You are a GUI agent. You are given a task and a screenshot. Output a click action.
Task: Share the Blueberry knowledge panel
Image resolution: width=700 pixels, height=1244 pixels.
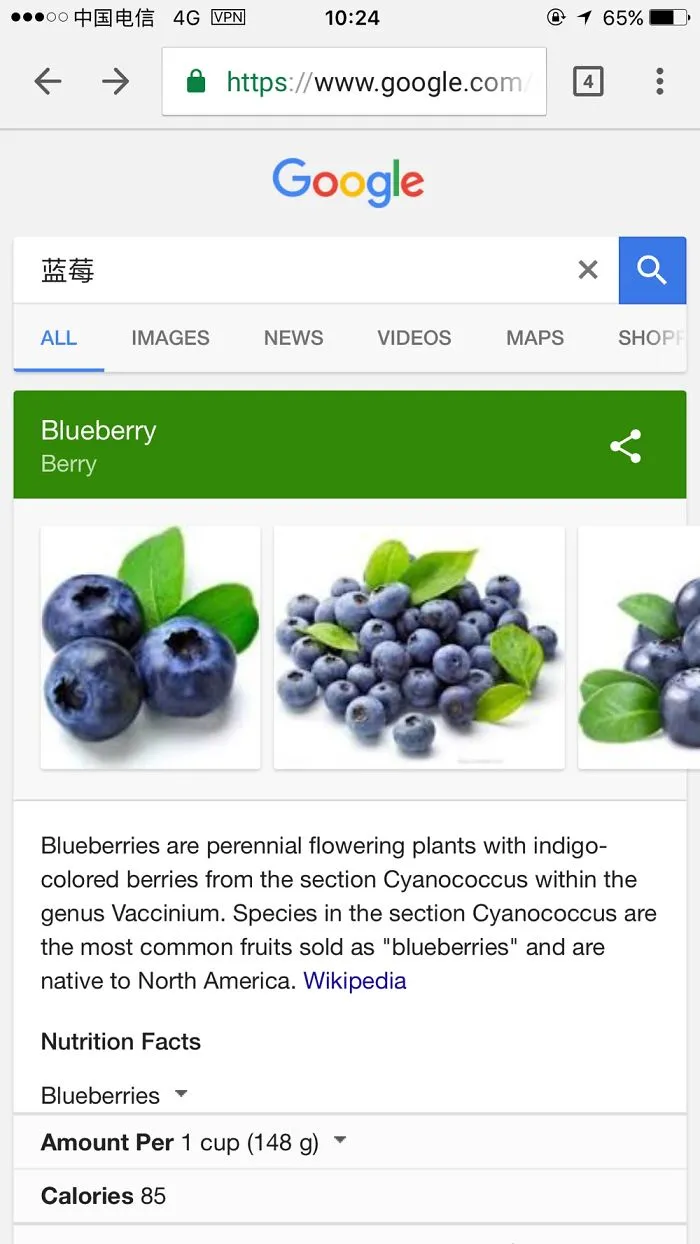coord(626,446)
